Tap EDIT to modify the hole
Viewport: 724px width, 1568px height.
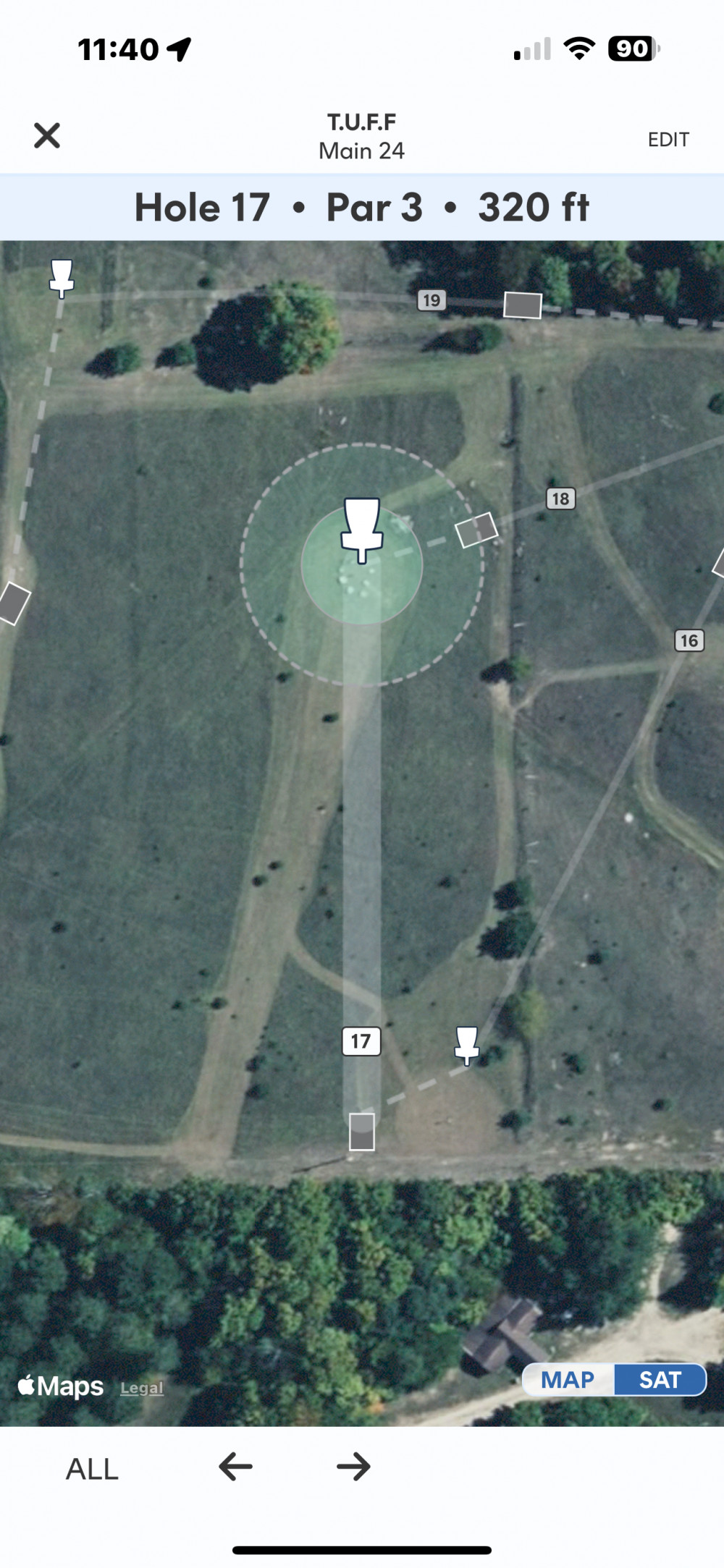pos(668,139)
